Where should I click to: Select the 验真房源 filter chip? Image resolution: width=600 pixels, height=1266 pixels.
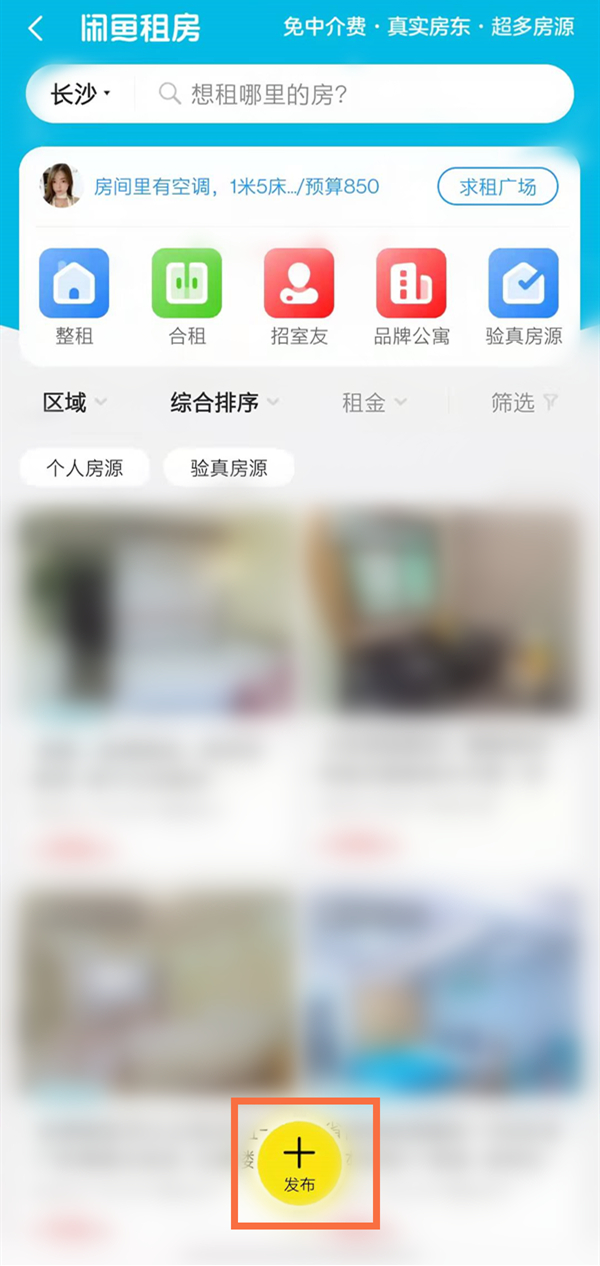(x=229, y=467)
